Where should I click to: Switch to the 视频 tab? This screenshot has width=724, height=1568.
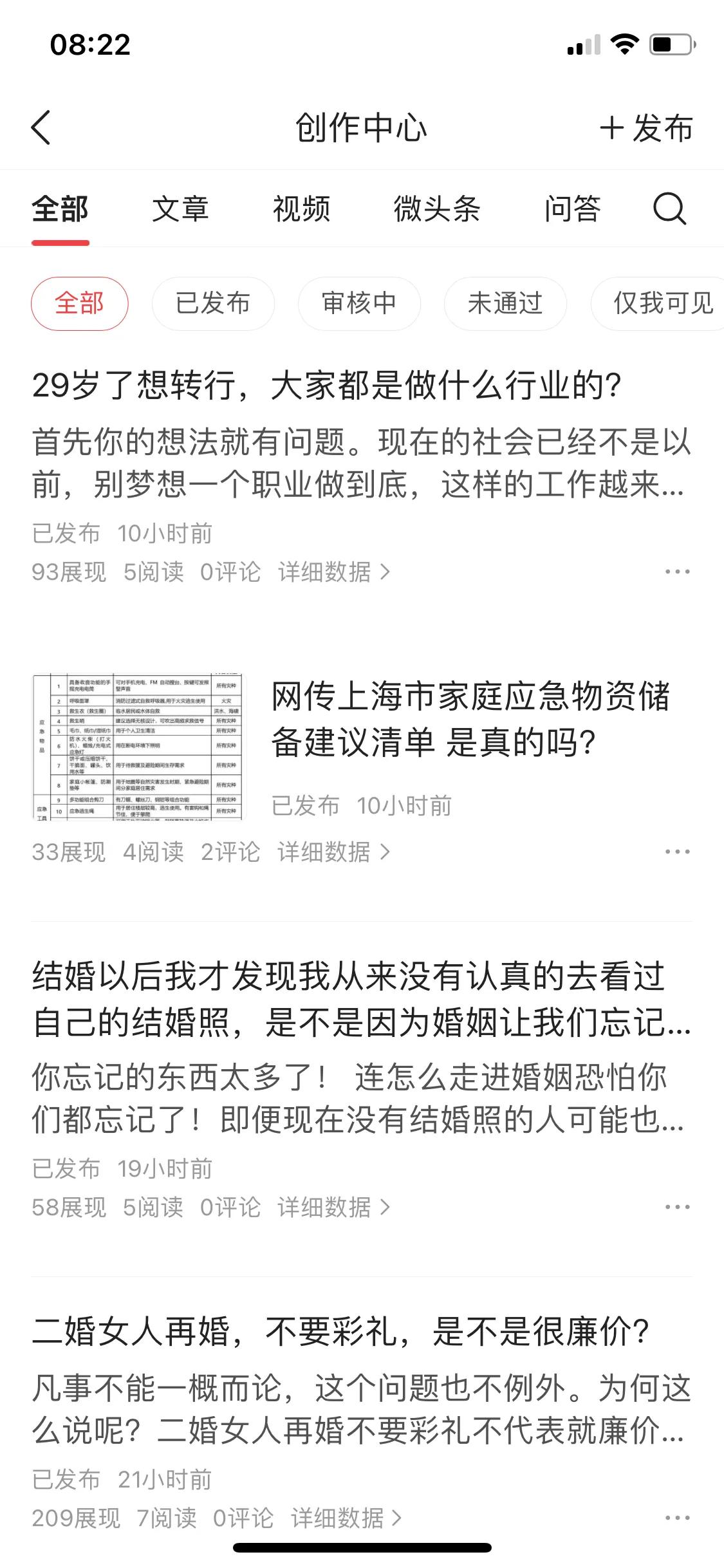302,209
